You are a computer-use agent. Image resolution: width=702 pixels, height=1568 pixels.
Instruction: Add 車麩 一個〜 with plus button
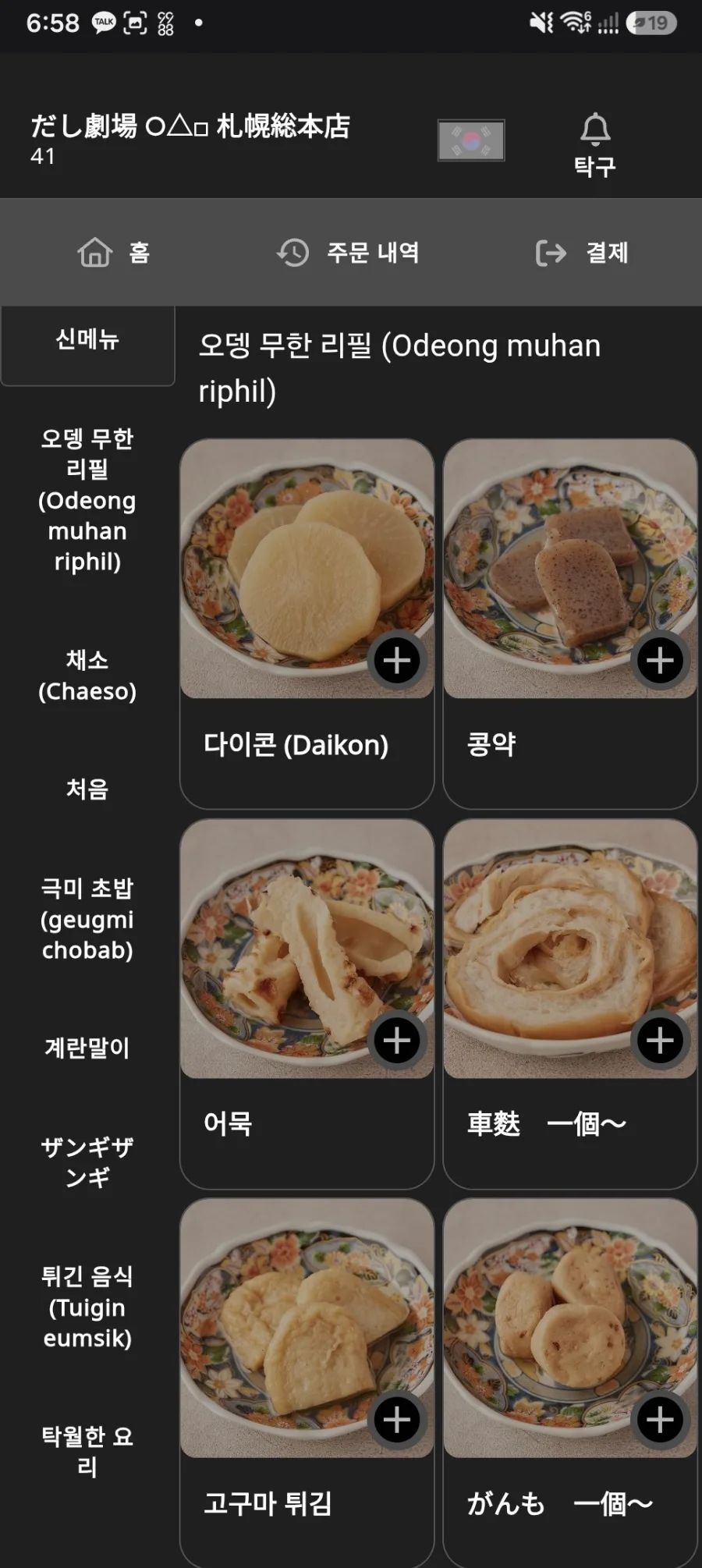660,1041
